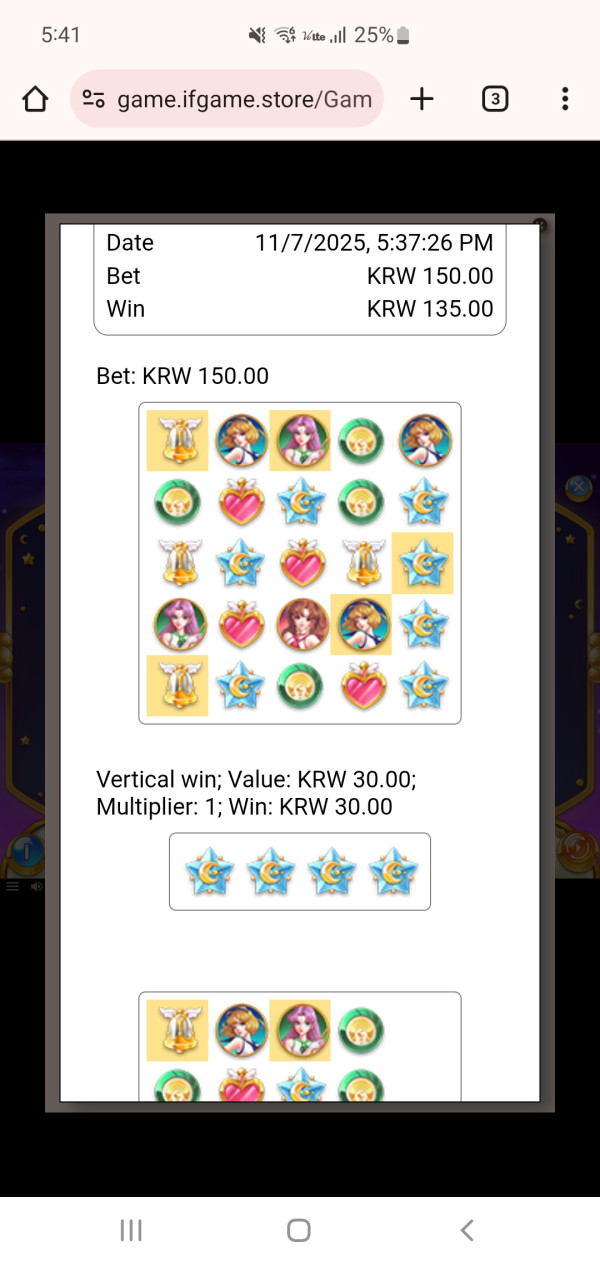The width and height of the screenshot is (600, 1267).
Task: Go to the browser home page
Action: point(35,99)
